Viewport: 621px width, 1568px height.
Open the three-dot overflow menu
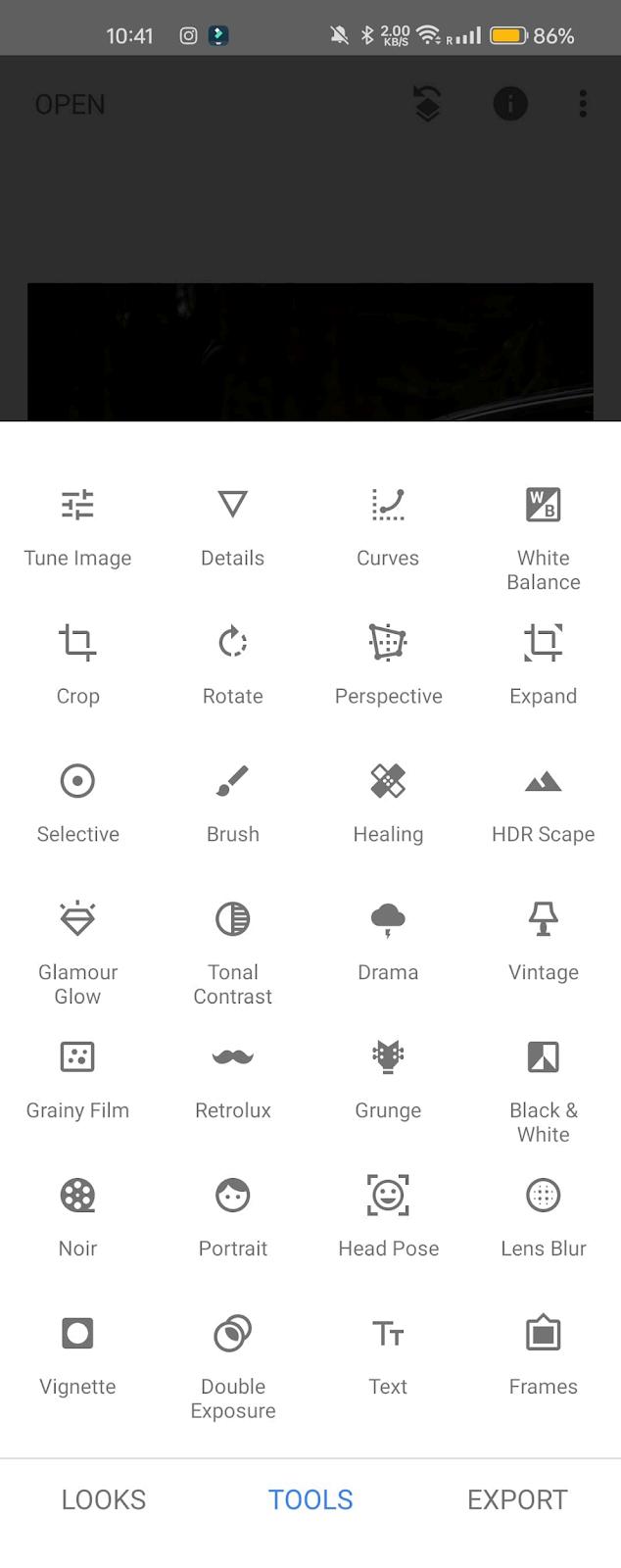[583, 104]
